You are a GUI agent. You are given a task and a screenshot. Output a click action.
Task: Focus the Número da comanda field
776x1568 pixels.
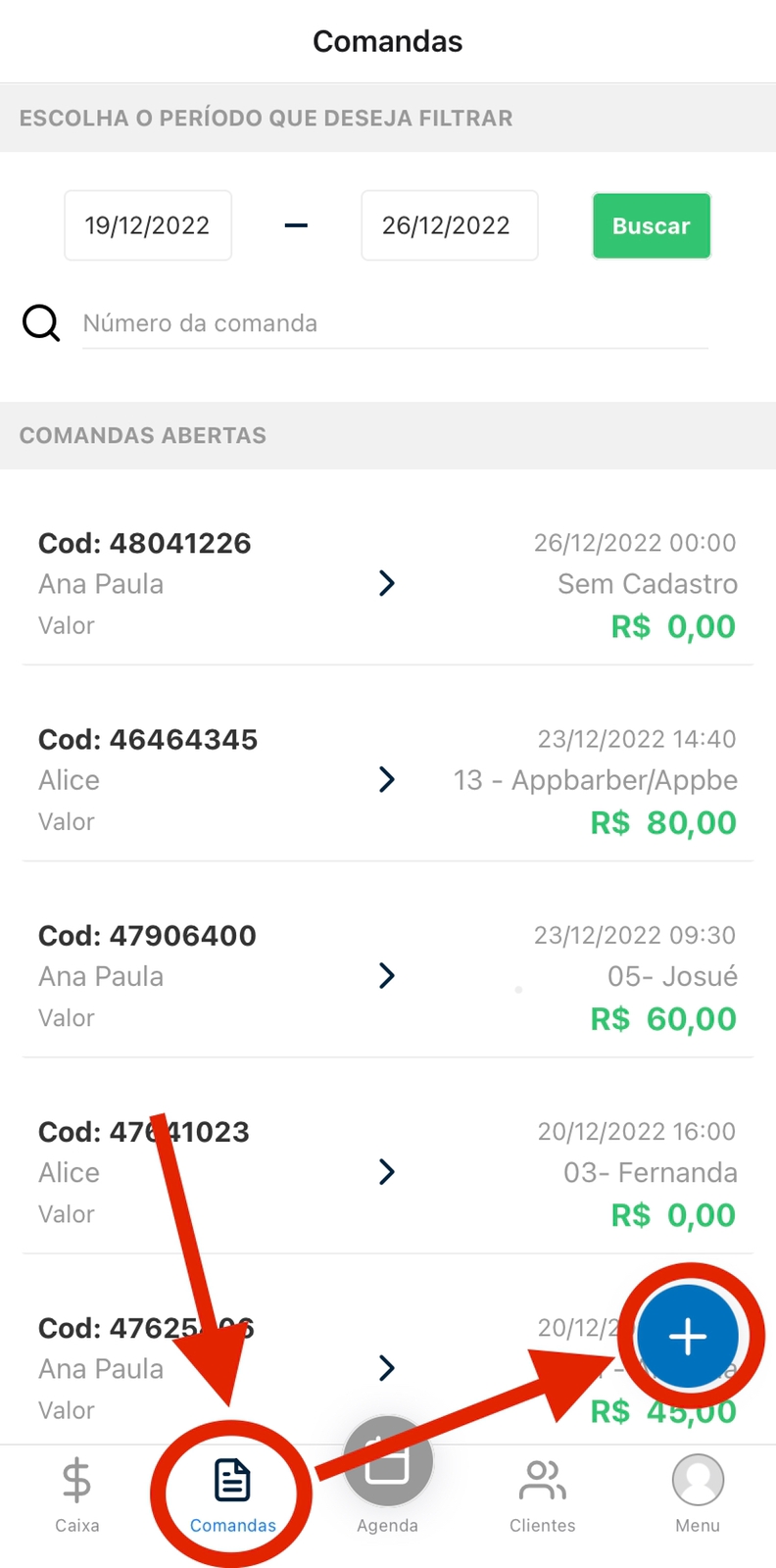point(394,323)
